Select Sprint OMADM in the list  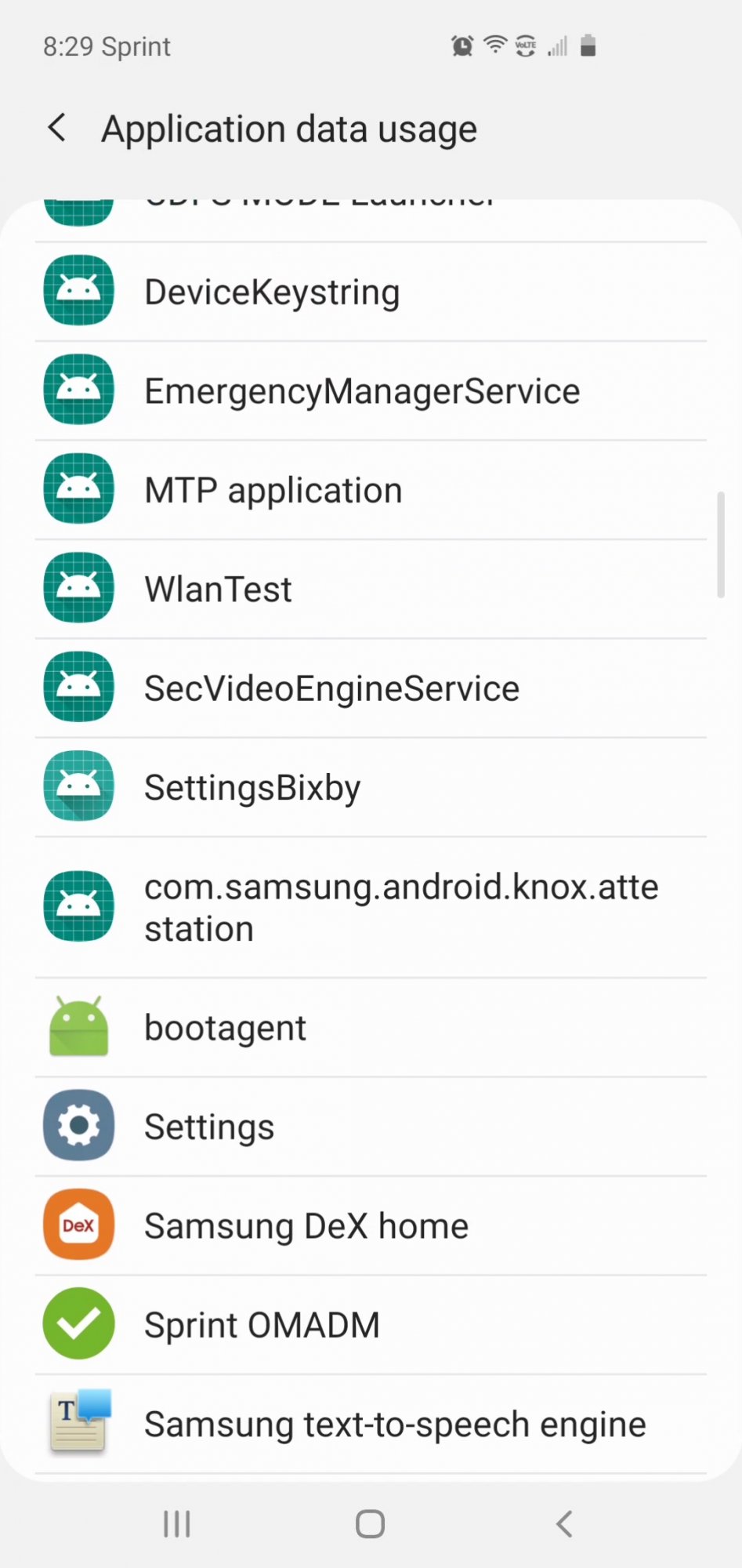pyautogui.click(x=371, y=1325)
